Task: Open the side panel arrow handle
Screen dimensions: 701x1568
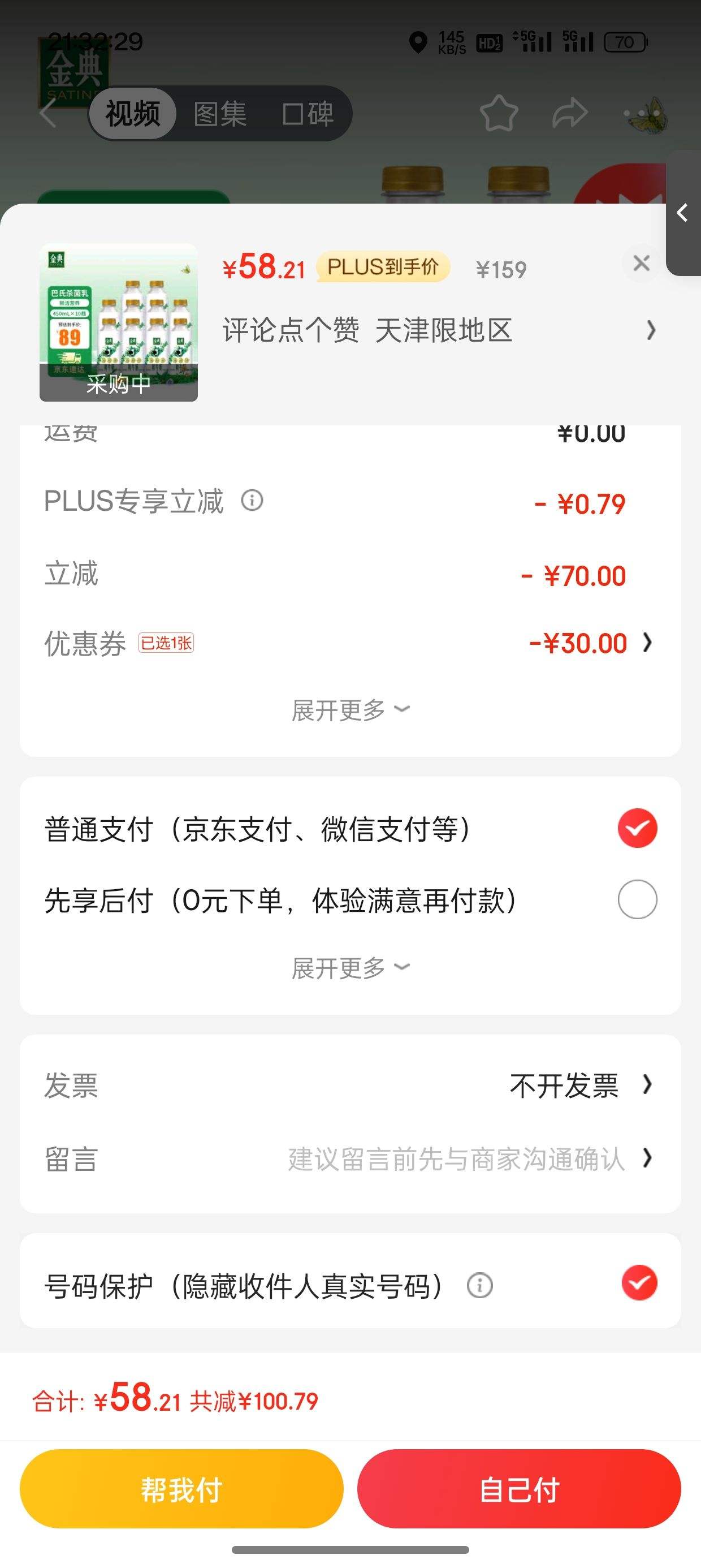Action: (x=683, y=213)
